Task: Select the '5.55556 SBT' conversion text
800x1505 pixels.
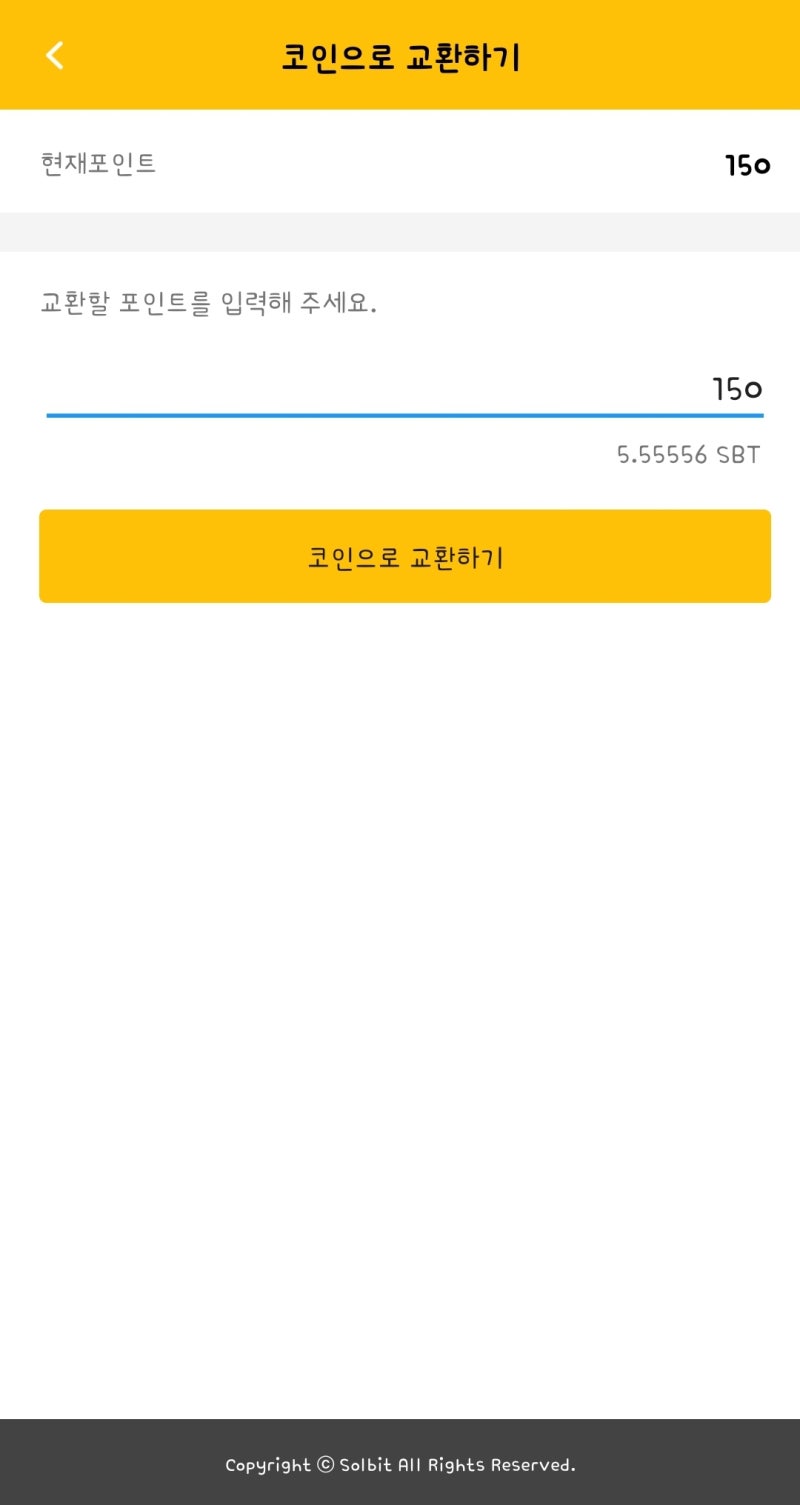Action: coord(687,454)
